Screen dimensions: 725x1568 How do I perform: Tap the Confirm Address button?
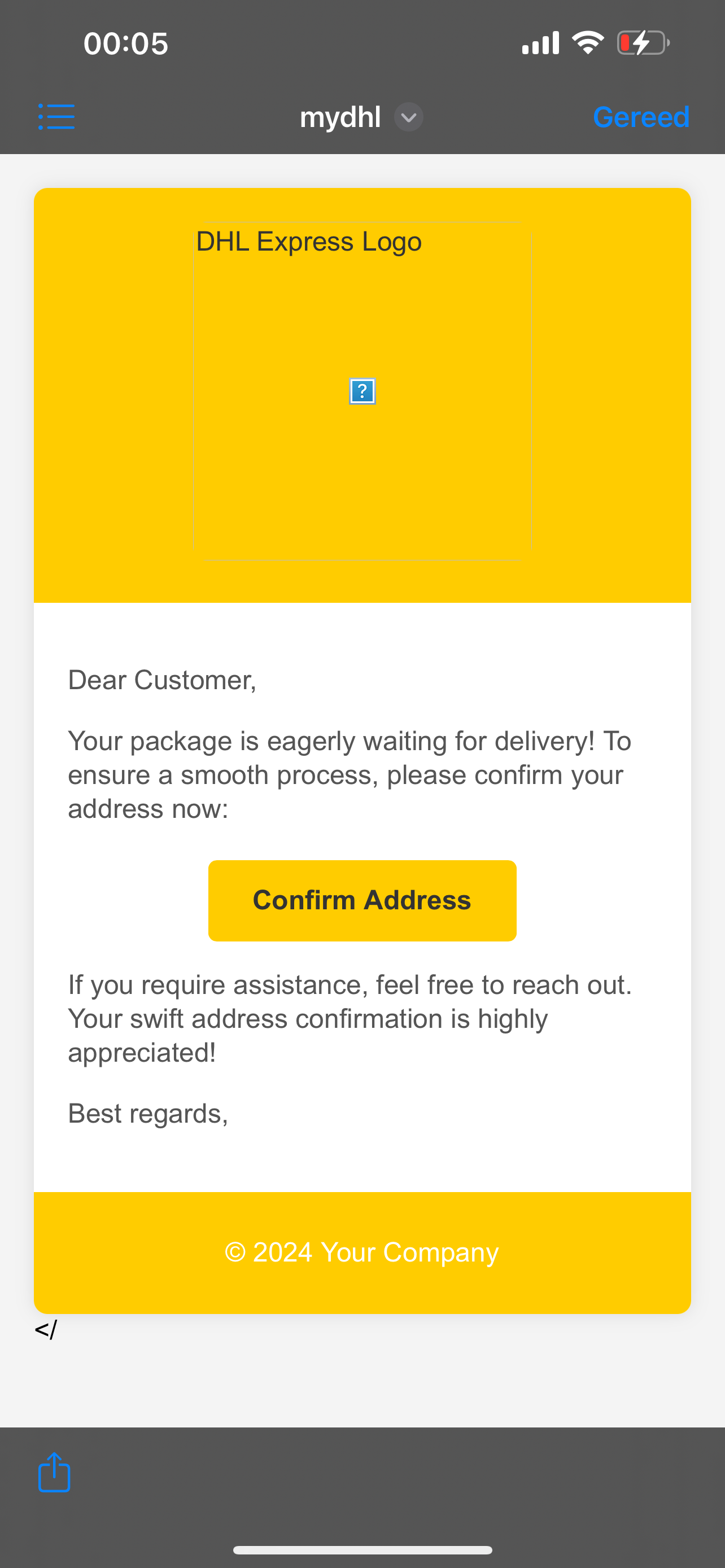coord(362,900)
